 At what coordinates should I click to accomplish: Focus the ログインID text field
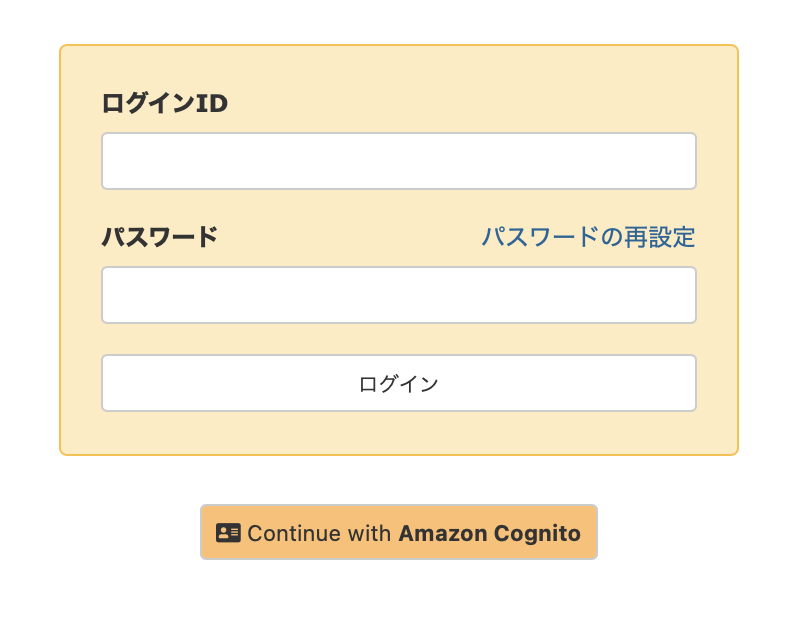[398, 161]
